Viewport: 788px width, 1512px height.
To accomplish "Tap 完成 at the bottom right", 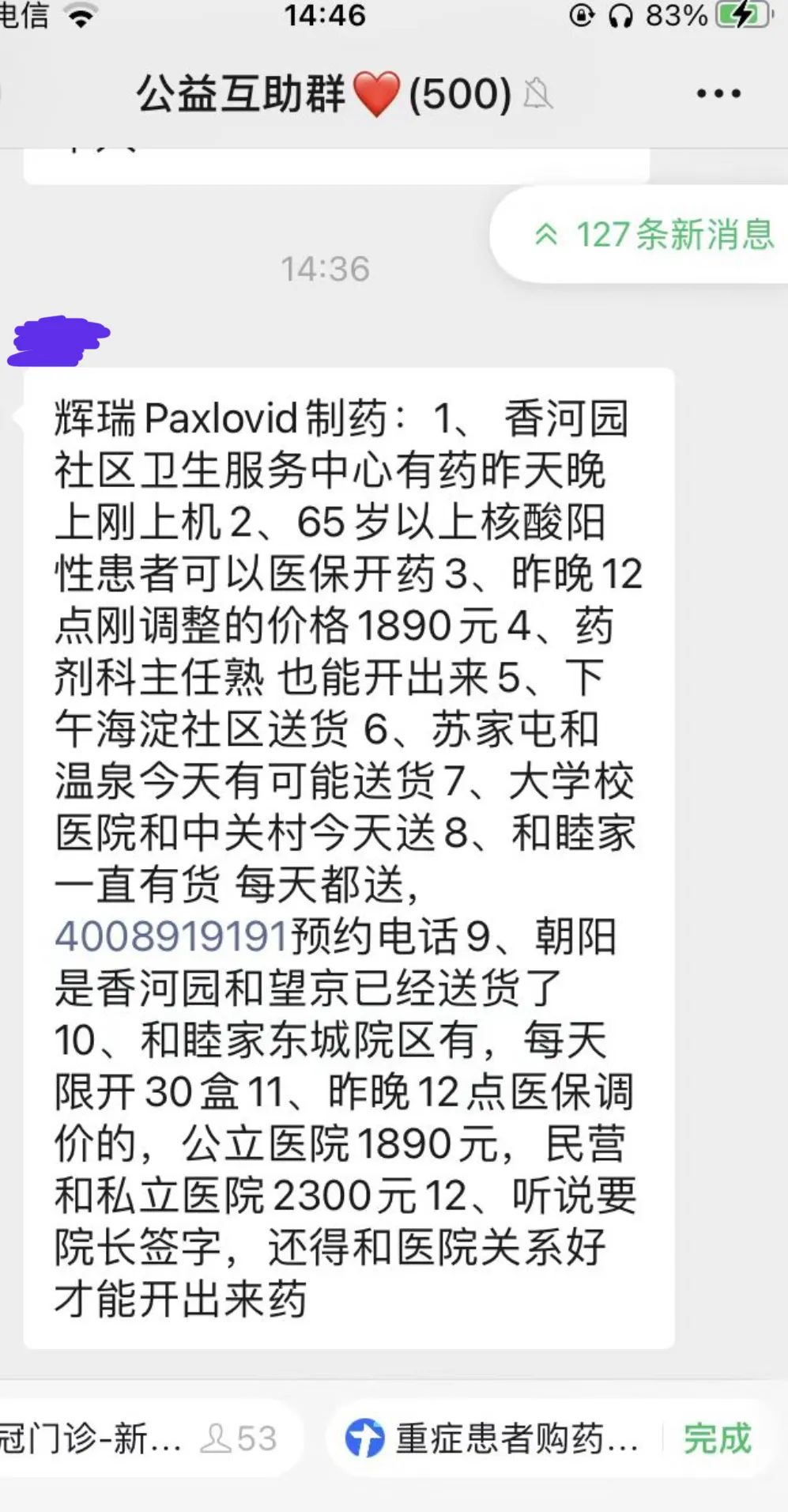I will pyautogui.click(x=717, y=1438).
